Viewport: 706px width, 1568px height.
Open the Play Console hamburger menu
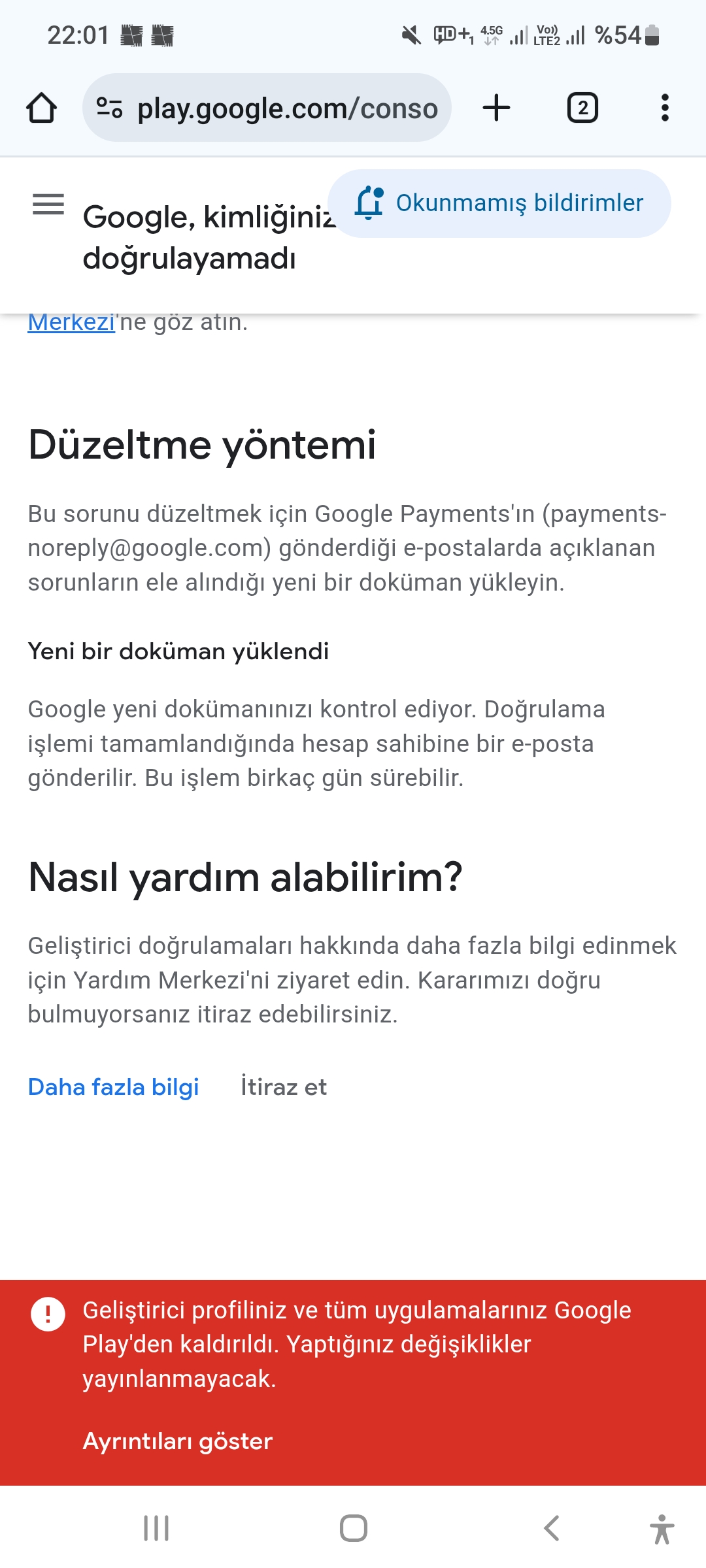point(48,204)
